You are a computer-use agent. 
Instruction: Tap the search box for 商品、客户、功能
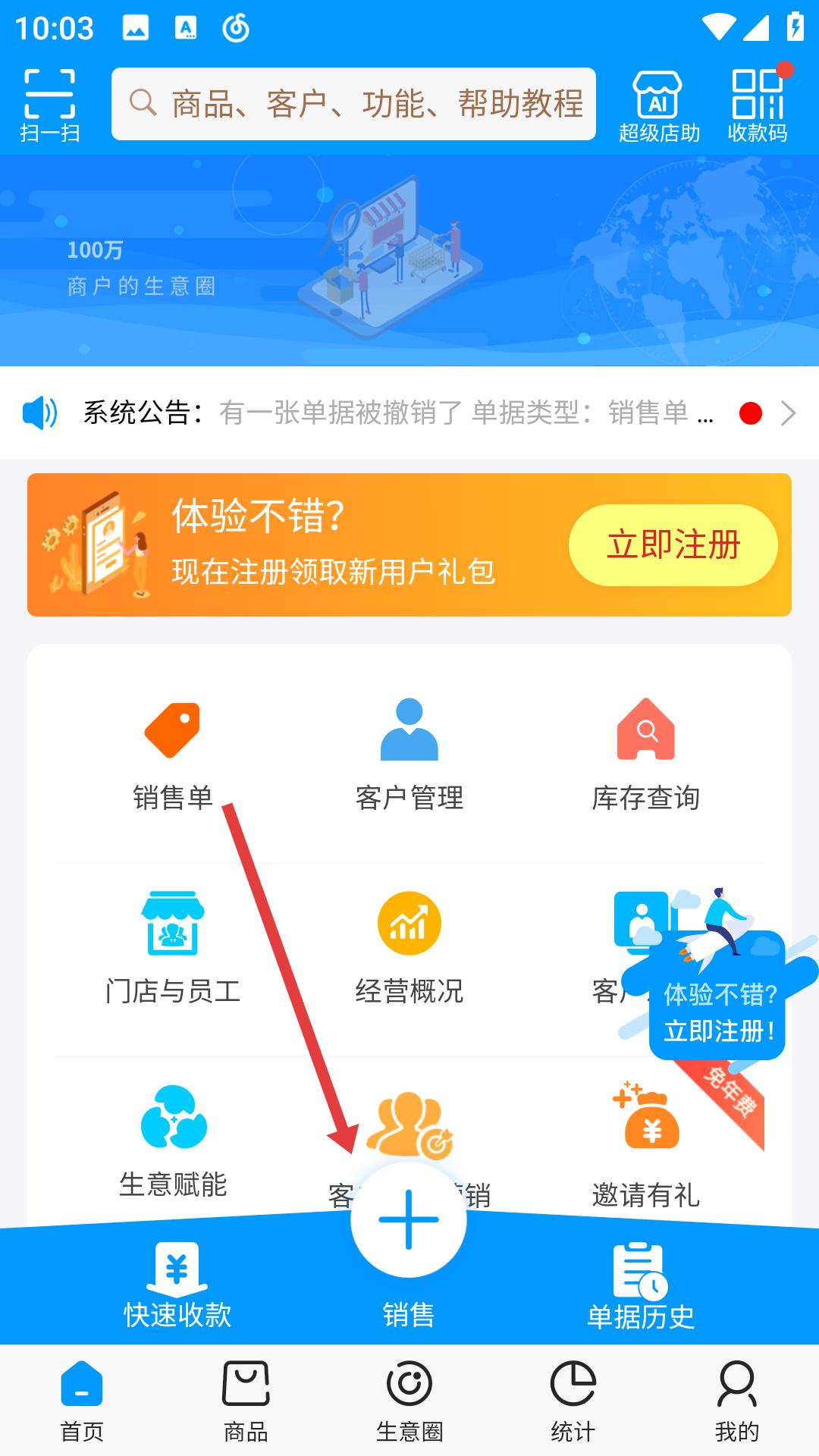click(353, 104)
